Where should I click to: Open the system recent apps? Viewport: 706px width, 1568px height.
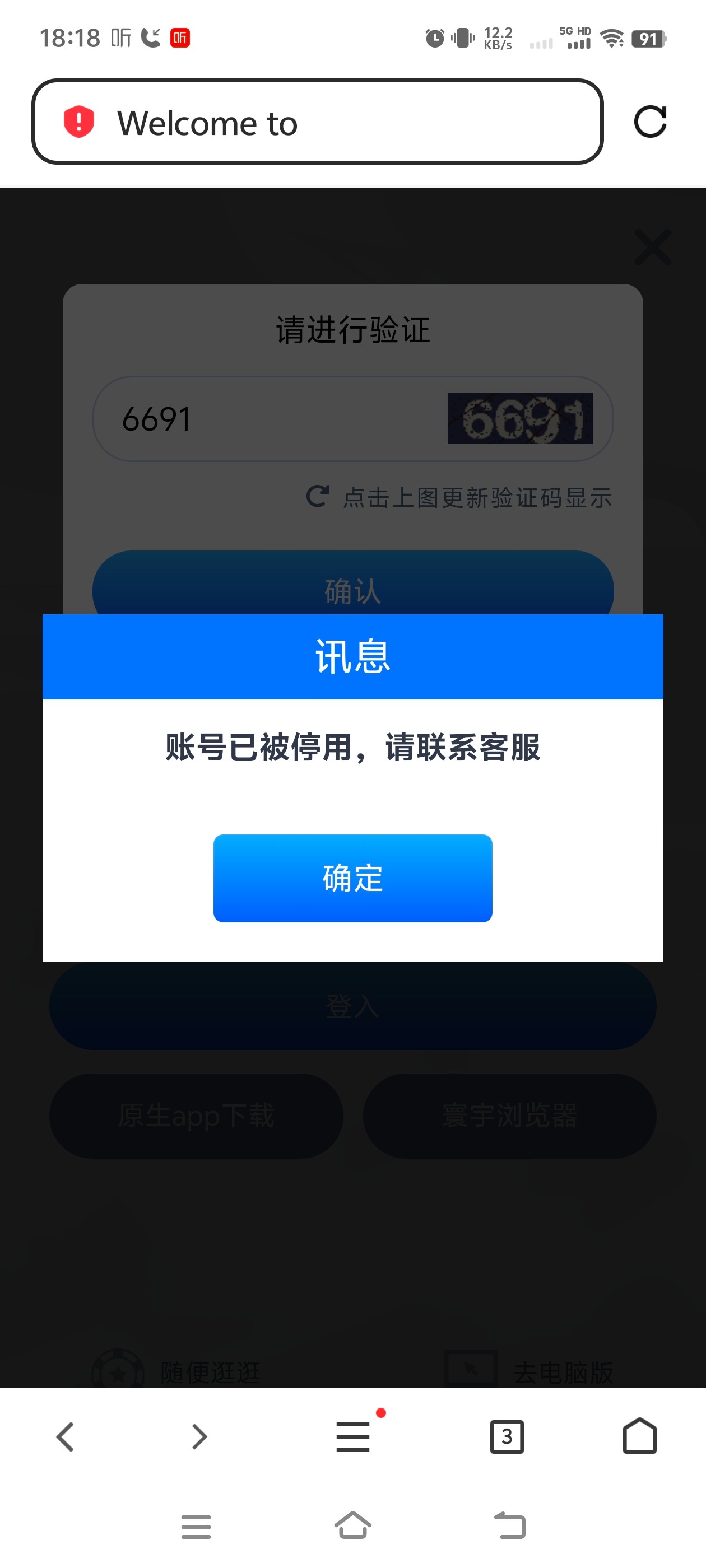pyautogui.click(x=196, y=1527)
